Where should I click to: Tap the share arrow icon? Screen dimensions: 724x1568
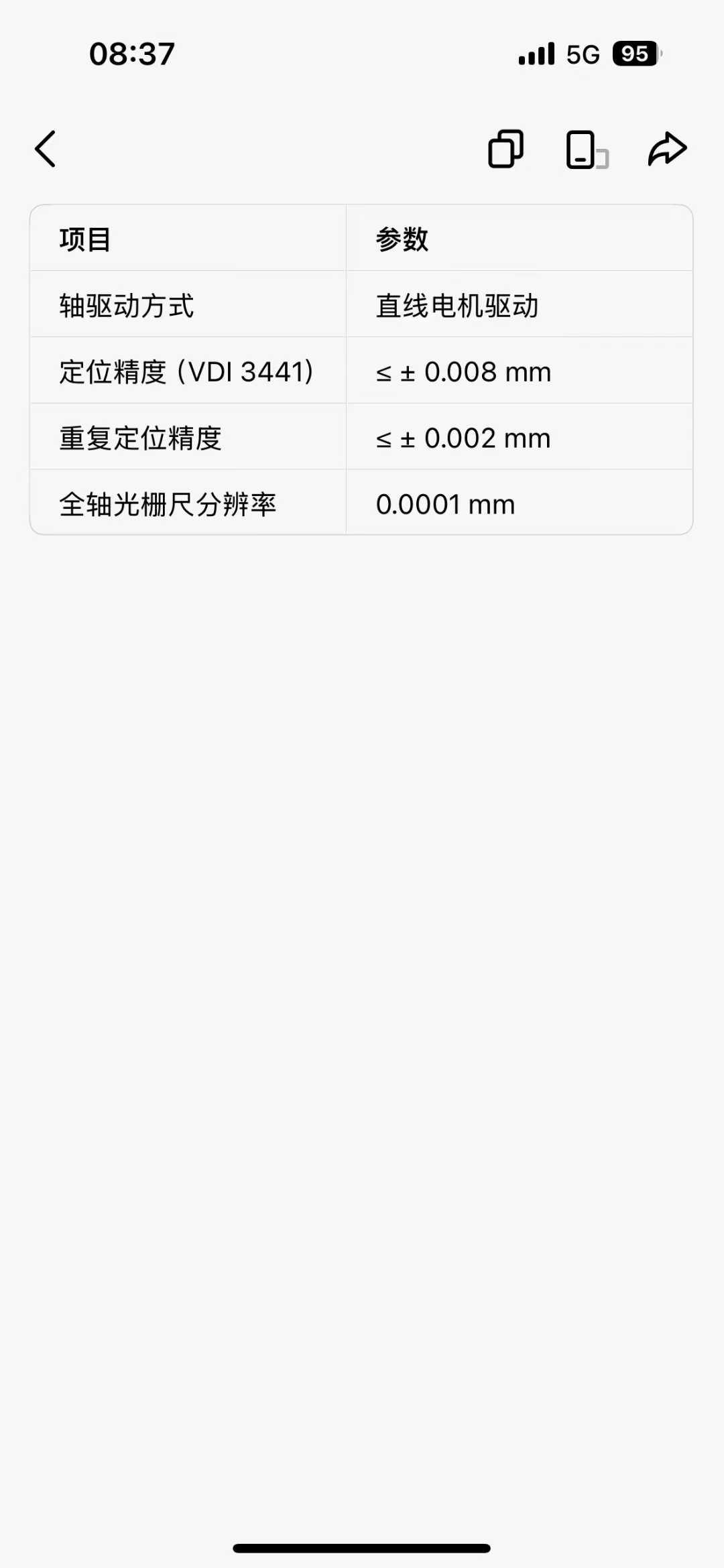[x=667, y=149]
